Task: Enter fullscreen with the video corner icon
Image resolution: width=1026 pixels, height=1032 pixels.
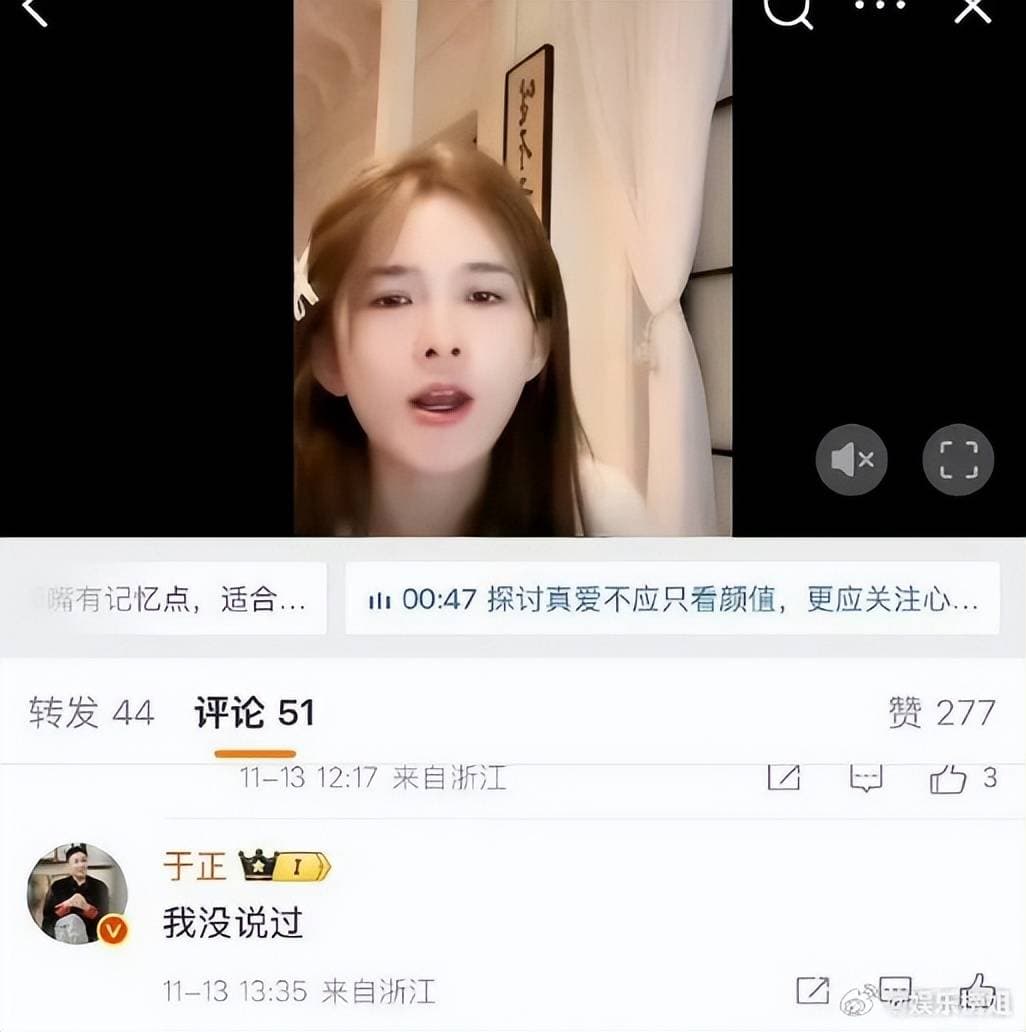Action: point(961,458)
